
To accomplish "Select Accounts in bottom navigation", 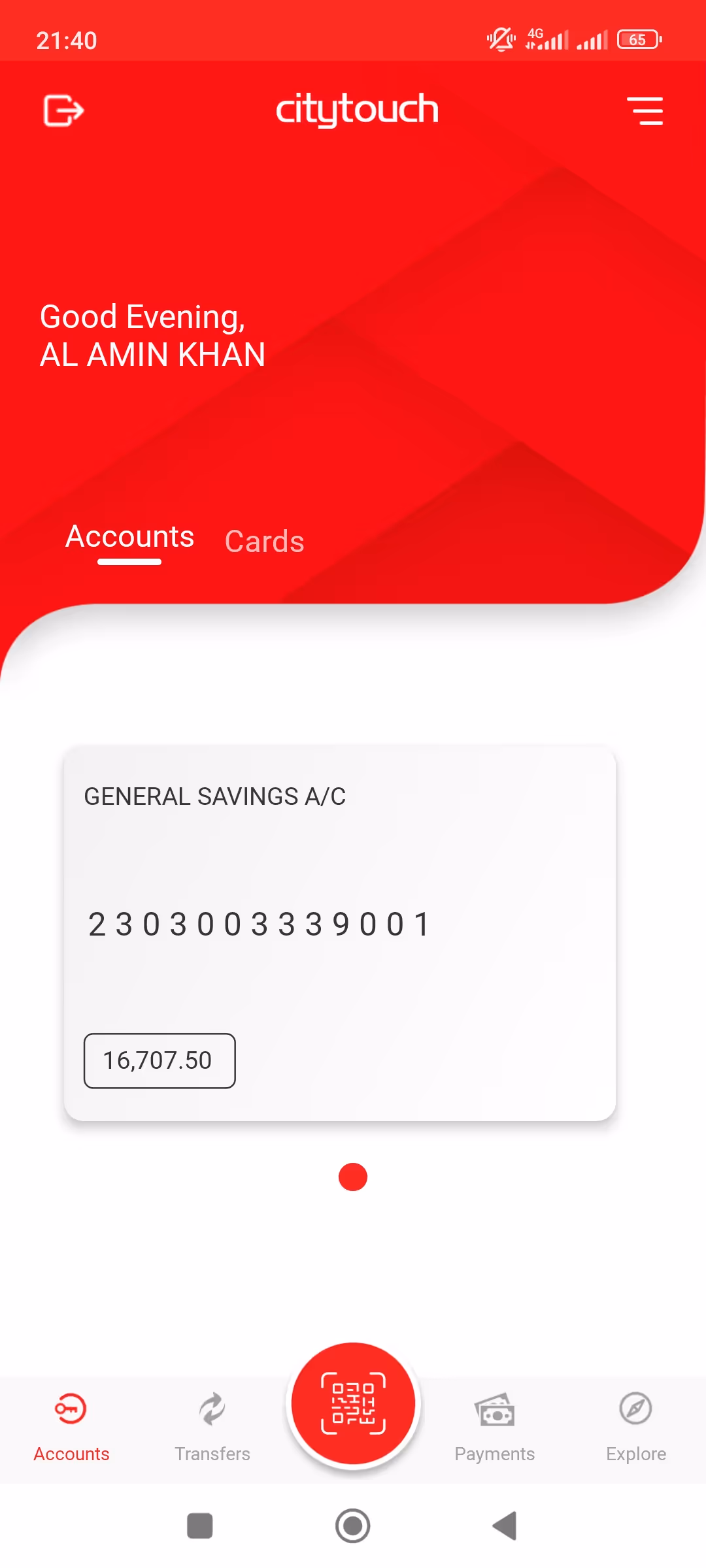I will pos(71,1426).
